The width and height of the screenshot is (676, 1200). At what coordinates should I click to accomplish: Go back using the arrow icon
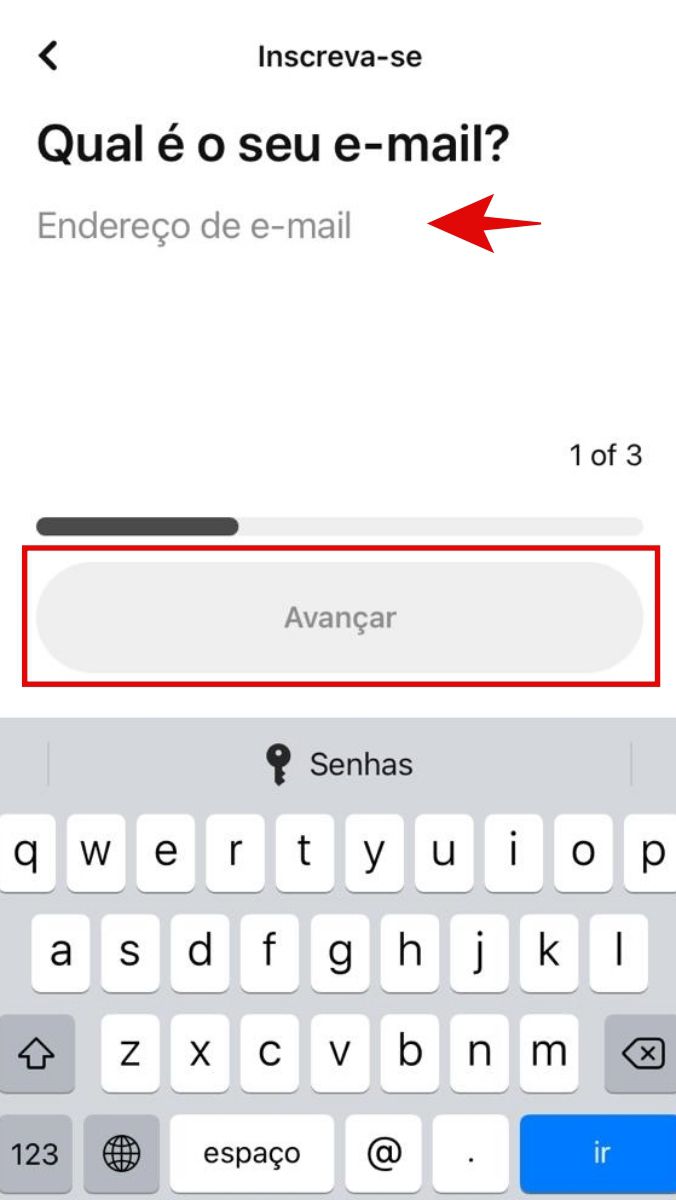click(48, 56)
